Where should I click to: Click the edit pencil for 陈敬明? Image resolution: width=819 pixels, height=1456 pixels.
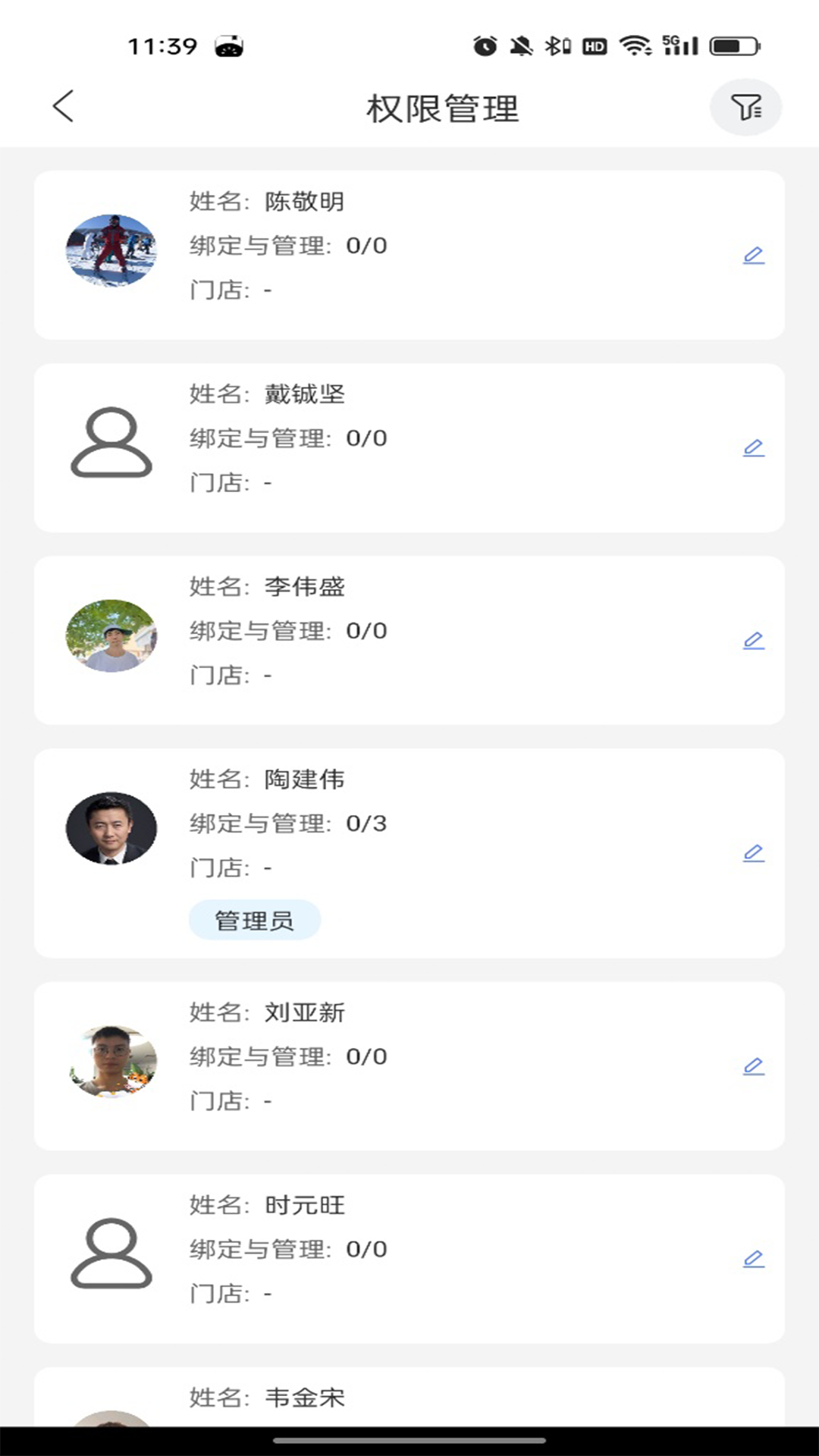pyautogui.click(x=752, y=255)
